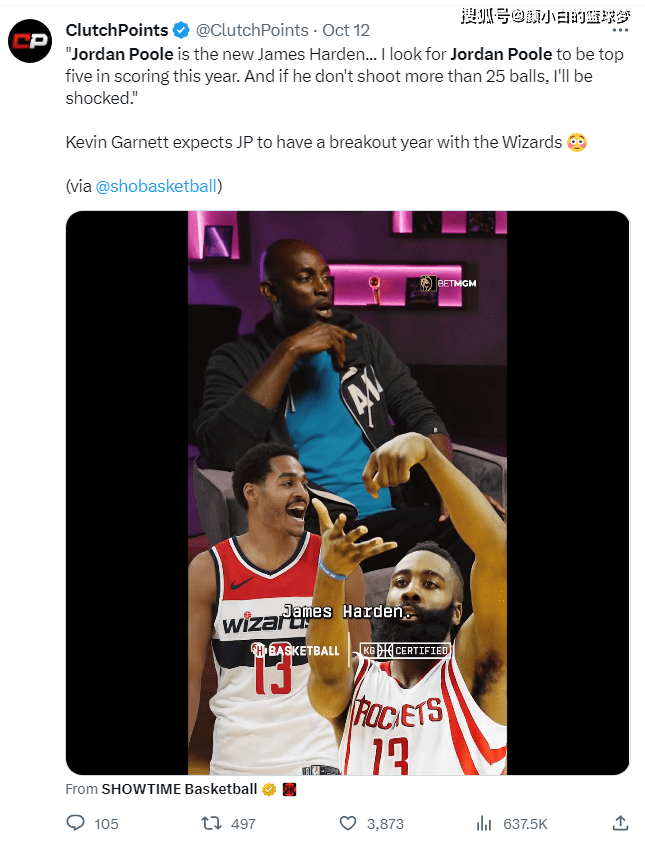Open the @shobasketball mention link

(156, 186)
